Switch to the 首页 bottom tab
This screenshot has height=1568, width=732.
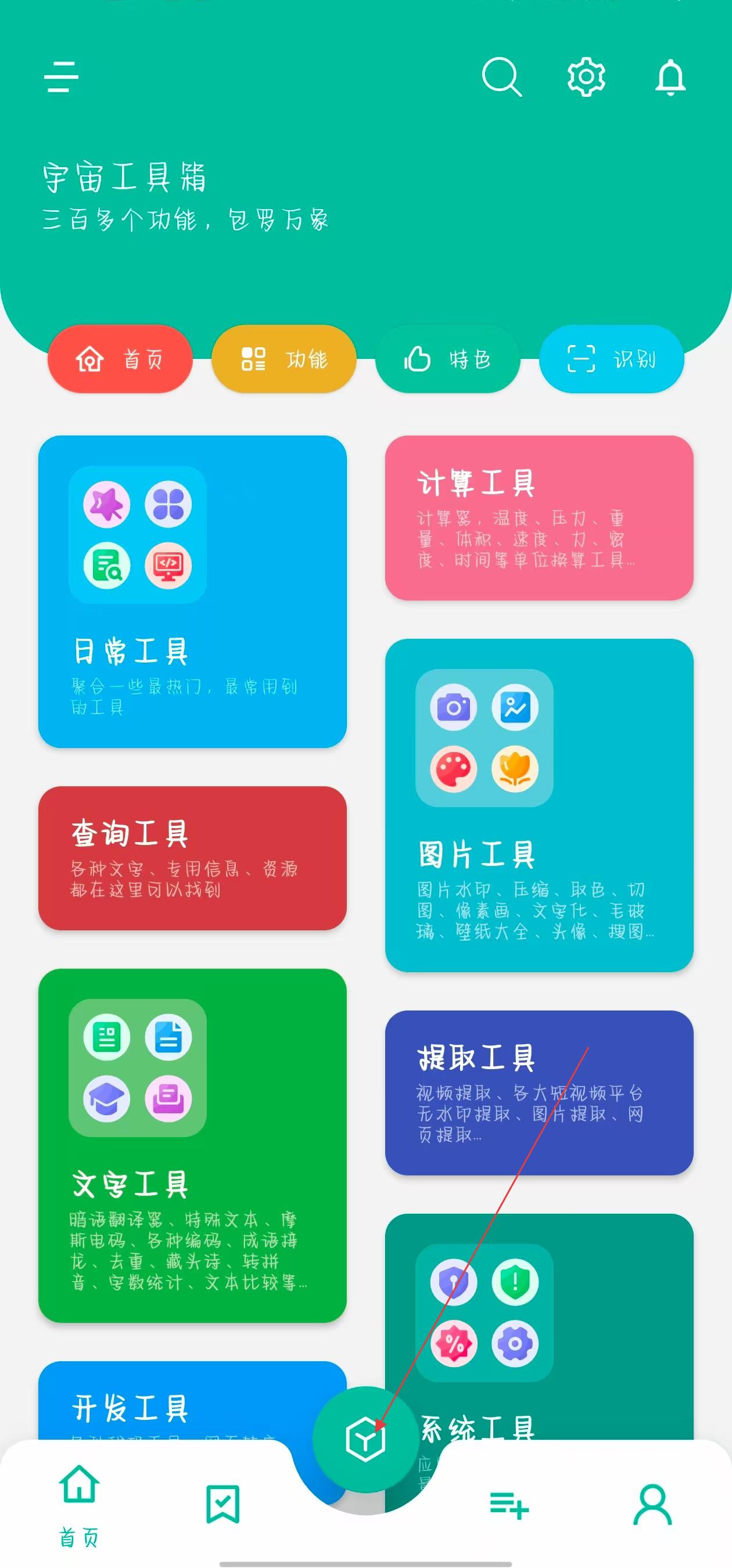coord(79,1505)
